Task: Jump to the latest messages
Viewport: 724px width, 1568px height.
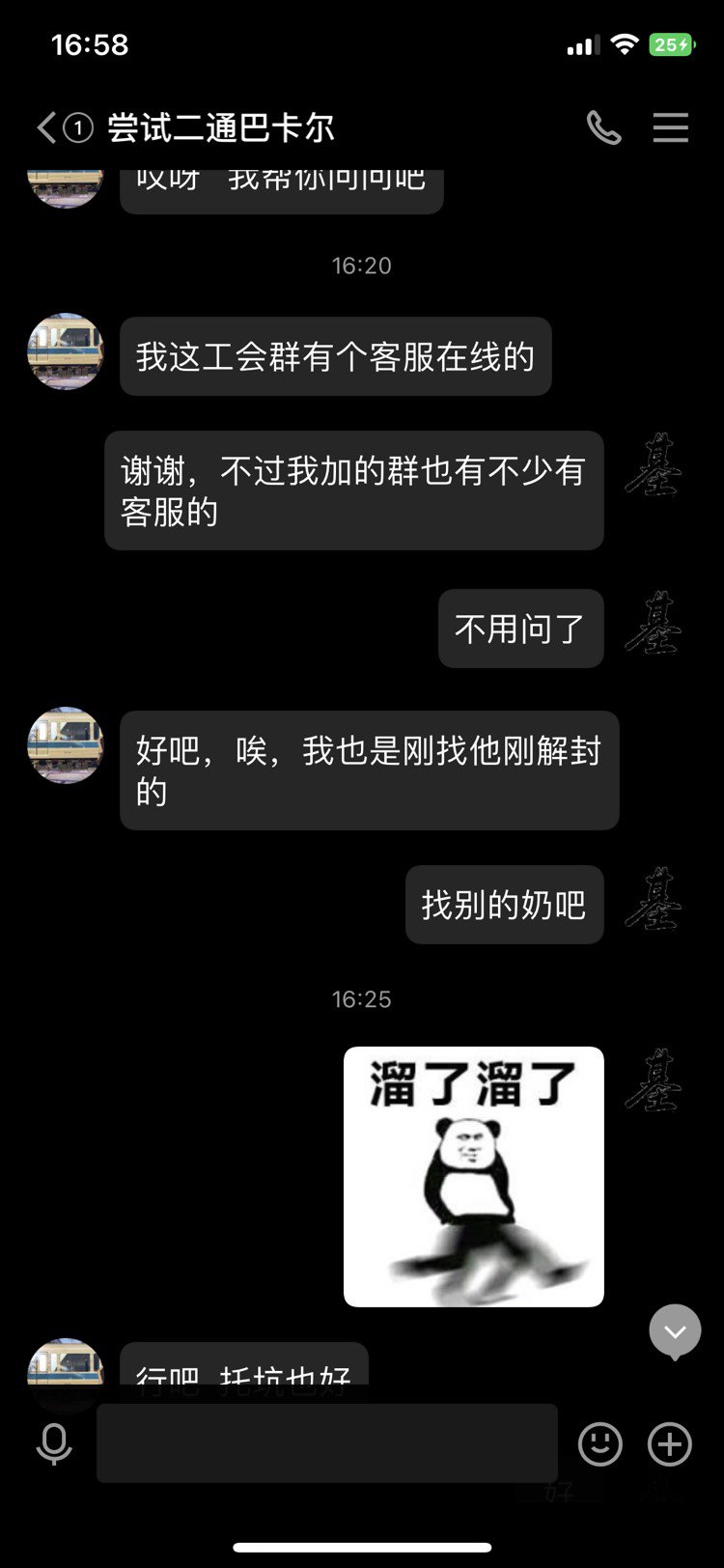Action: [675, 1331]
